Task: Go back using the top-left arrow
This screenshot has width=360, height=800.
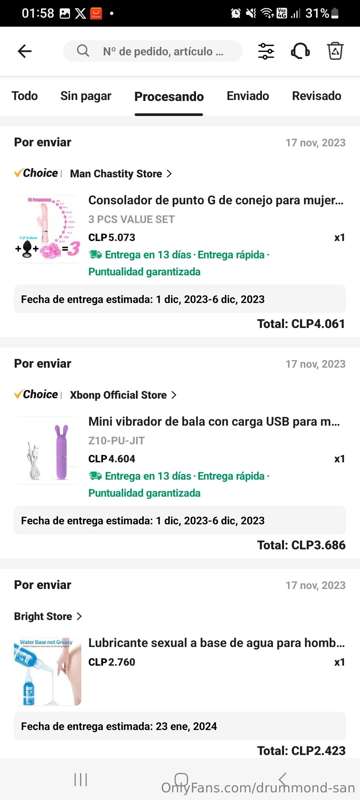Action: pyautogui.click(x=24, y=51)
